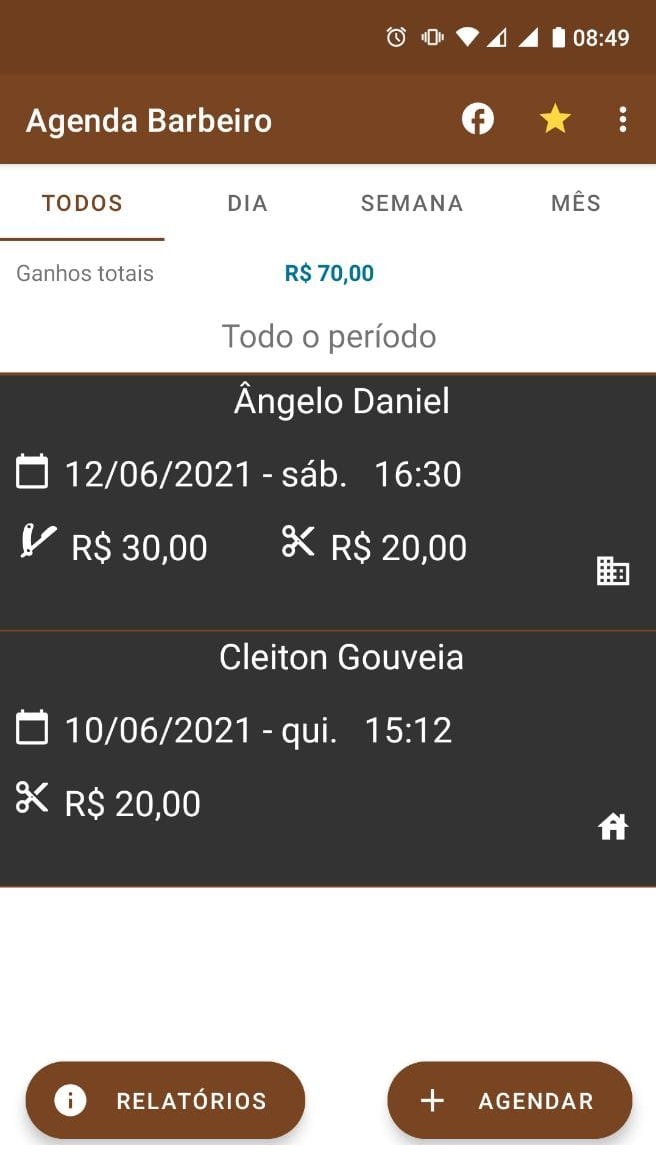656x1168 pixels.
Task: Switch to the Todos tab
Action: point(82,204)
